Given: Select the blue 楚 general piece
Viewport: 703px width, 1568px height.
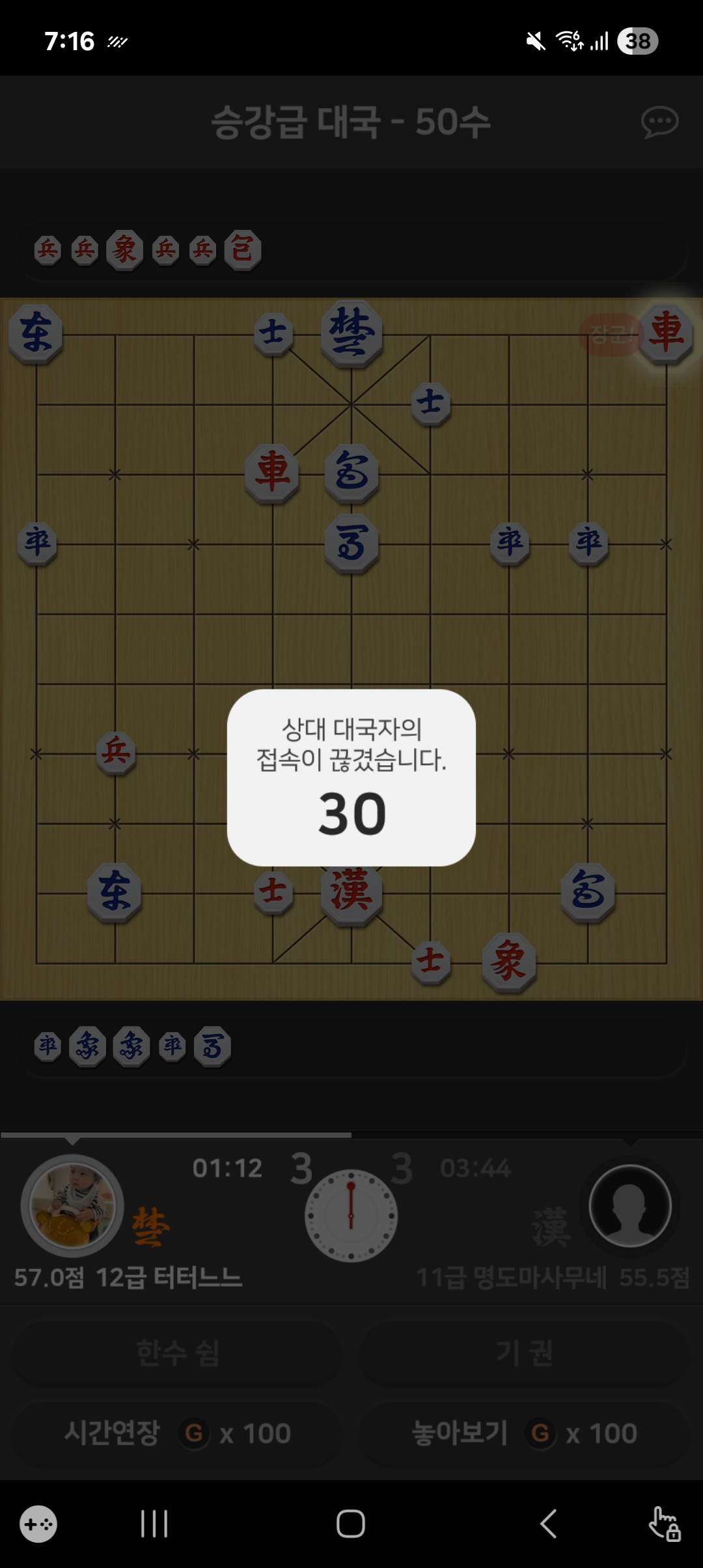Looking at the screenshot, I should click(351, 333).
